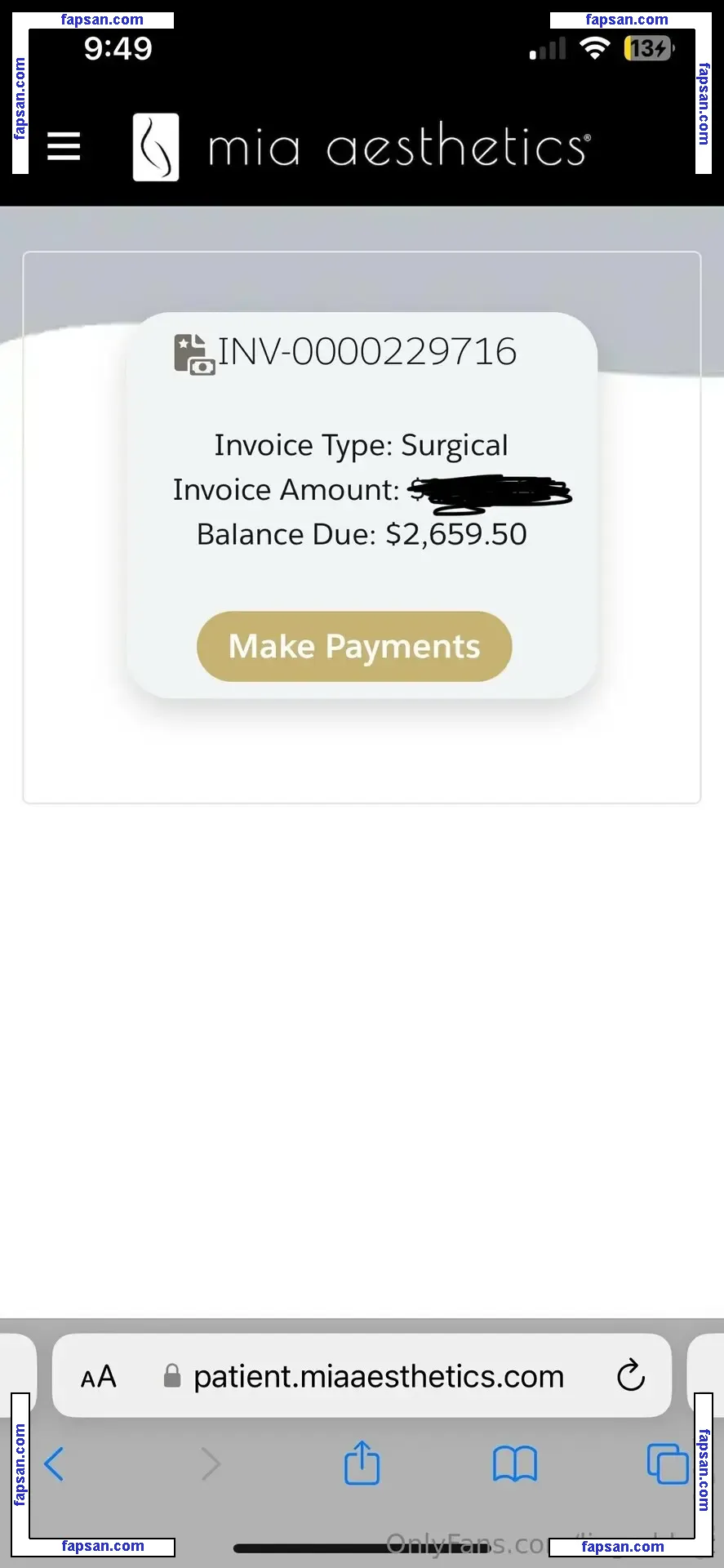The width and height of the screenshot is (724, 1568).
Task: Open the hamburger menu
Action: (64, 147)
